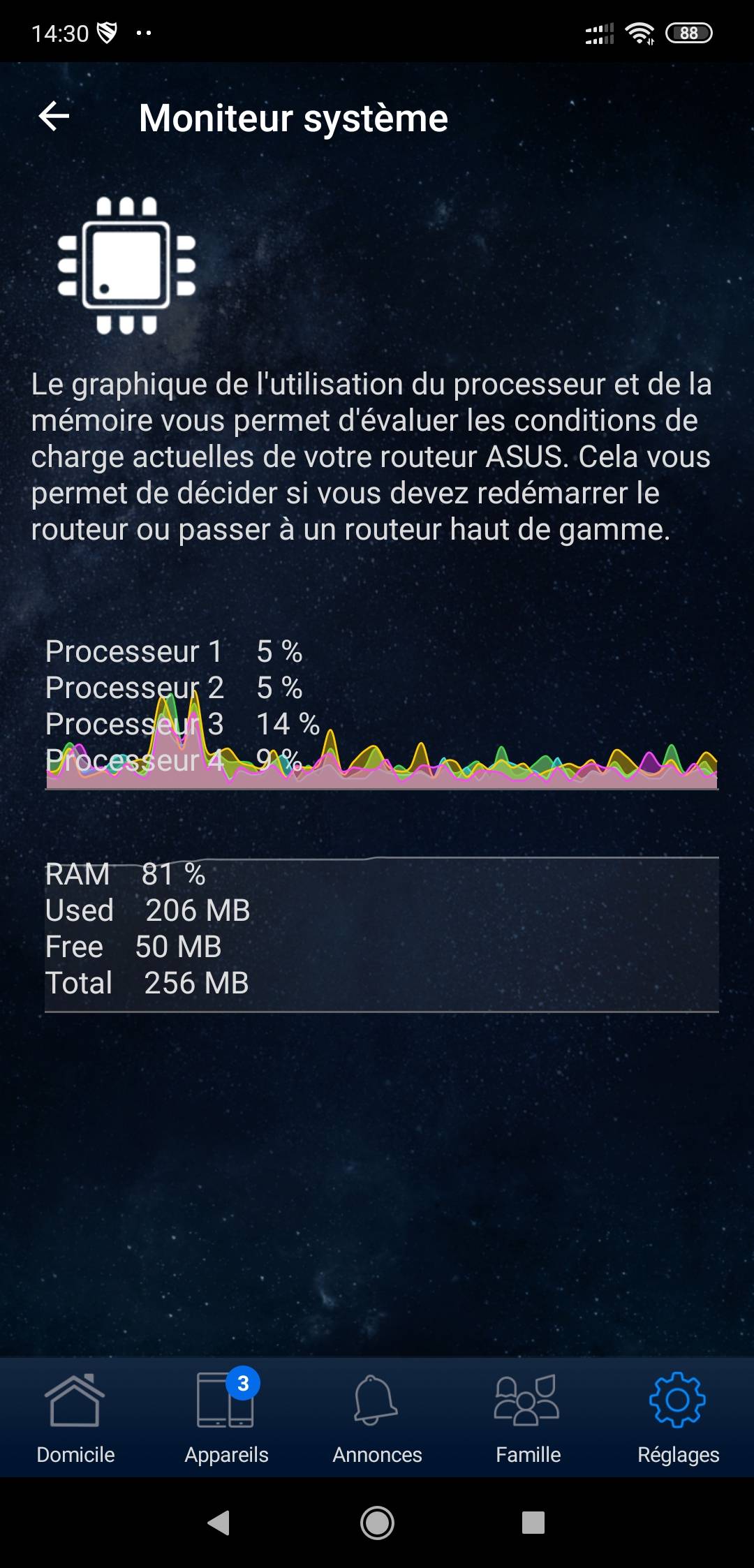Open recent apps with the square button
The width and height of the screenshot is (754, 1568).
[533, 1523]
